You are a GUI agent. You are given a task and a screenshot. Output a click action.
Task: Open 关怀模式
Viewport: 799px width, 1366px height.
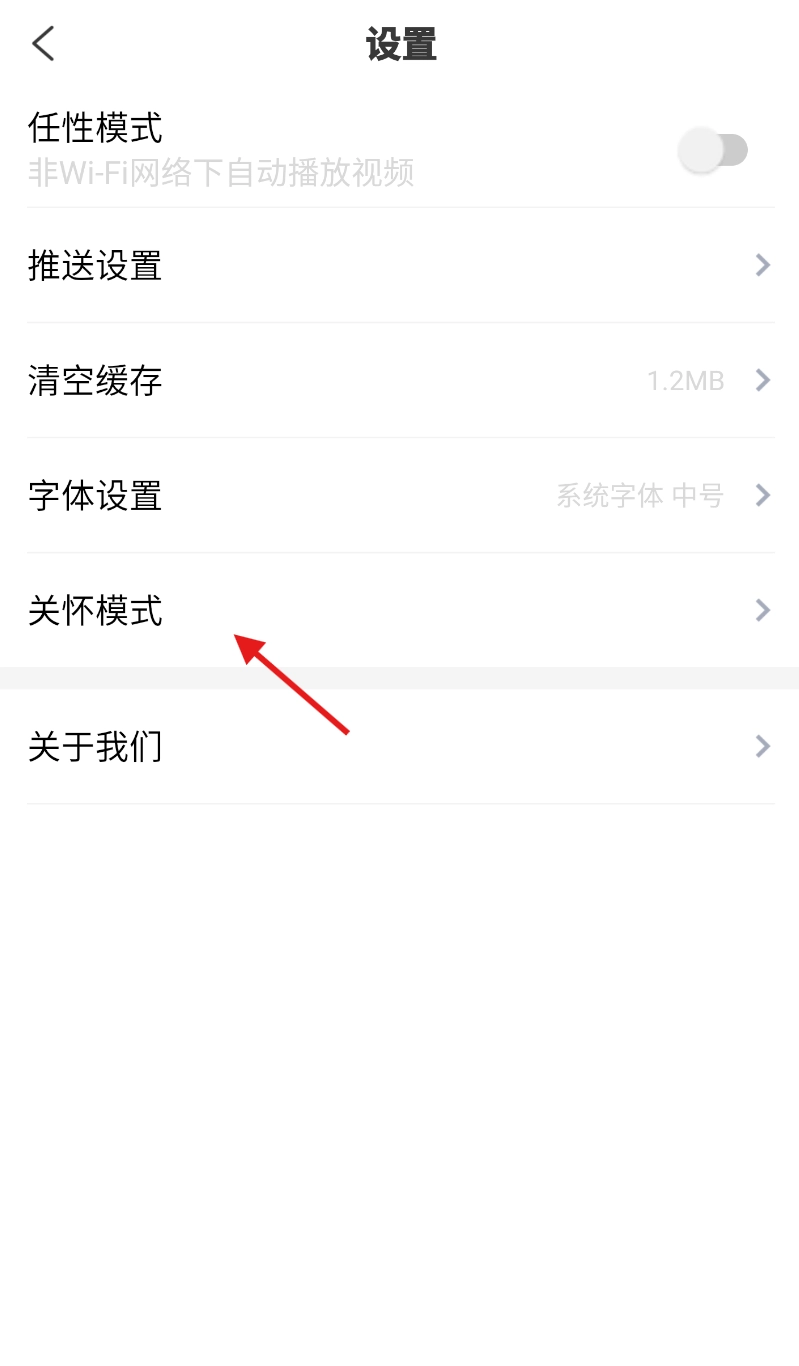point(400,610)
